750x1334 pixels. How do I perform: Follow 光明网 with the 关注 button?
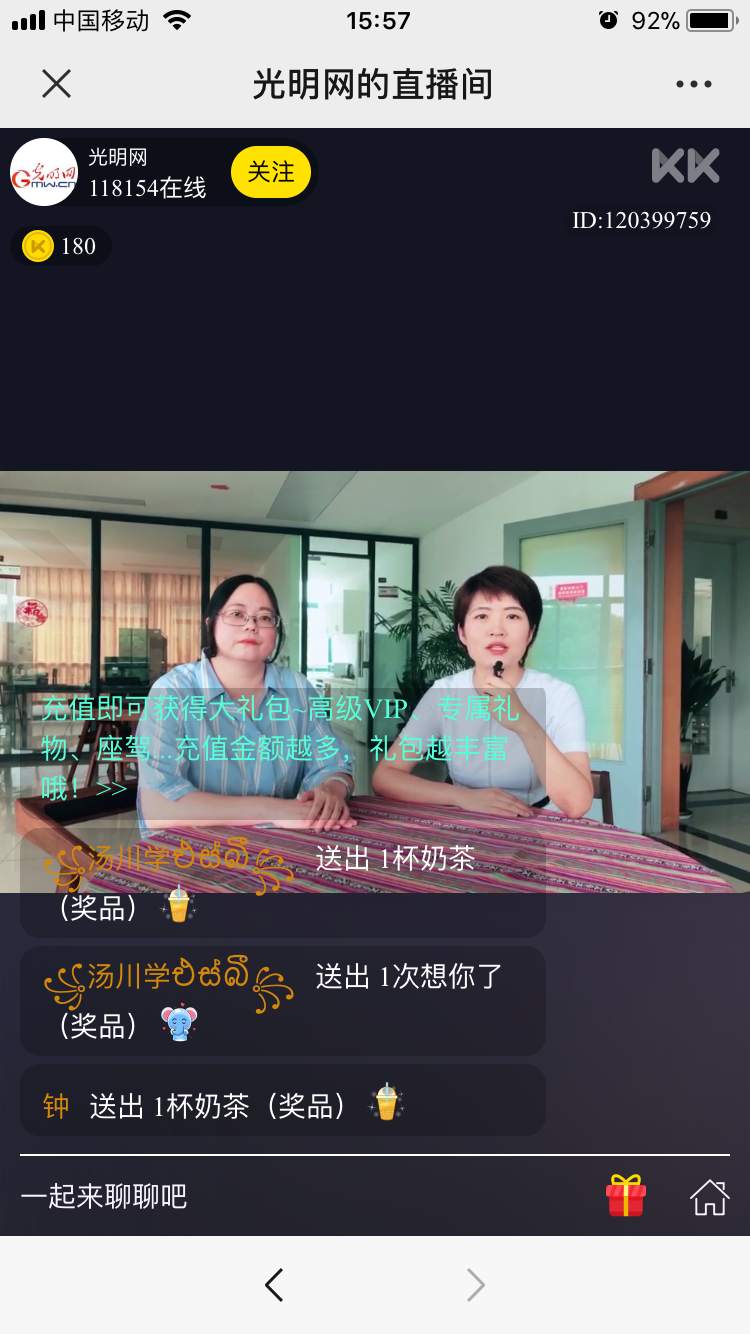pyautogui.click(x=271, y=172)
